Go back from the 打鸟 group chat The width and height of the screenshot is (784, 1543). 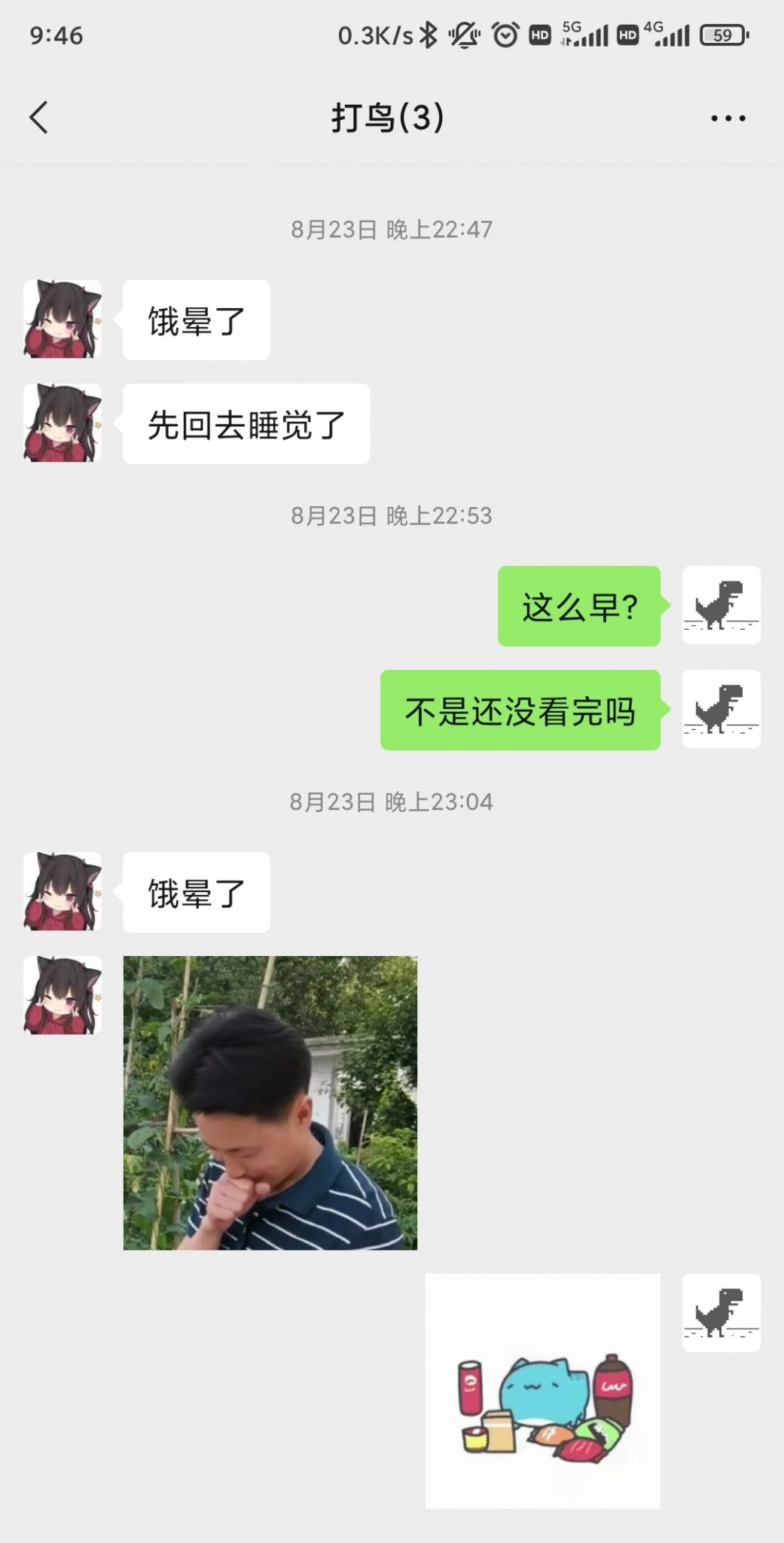point(39,118)
